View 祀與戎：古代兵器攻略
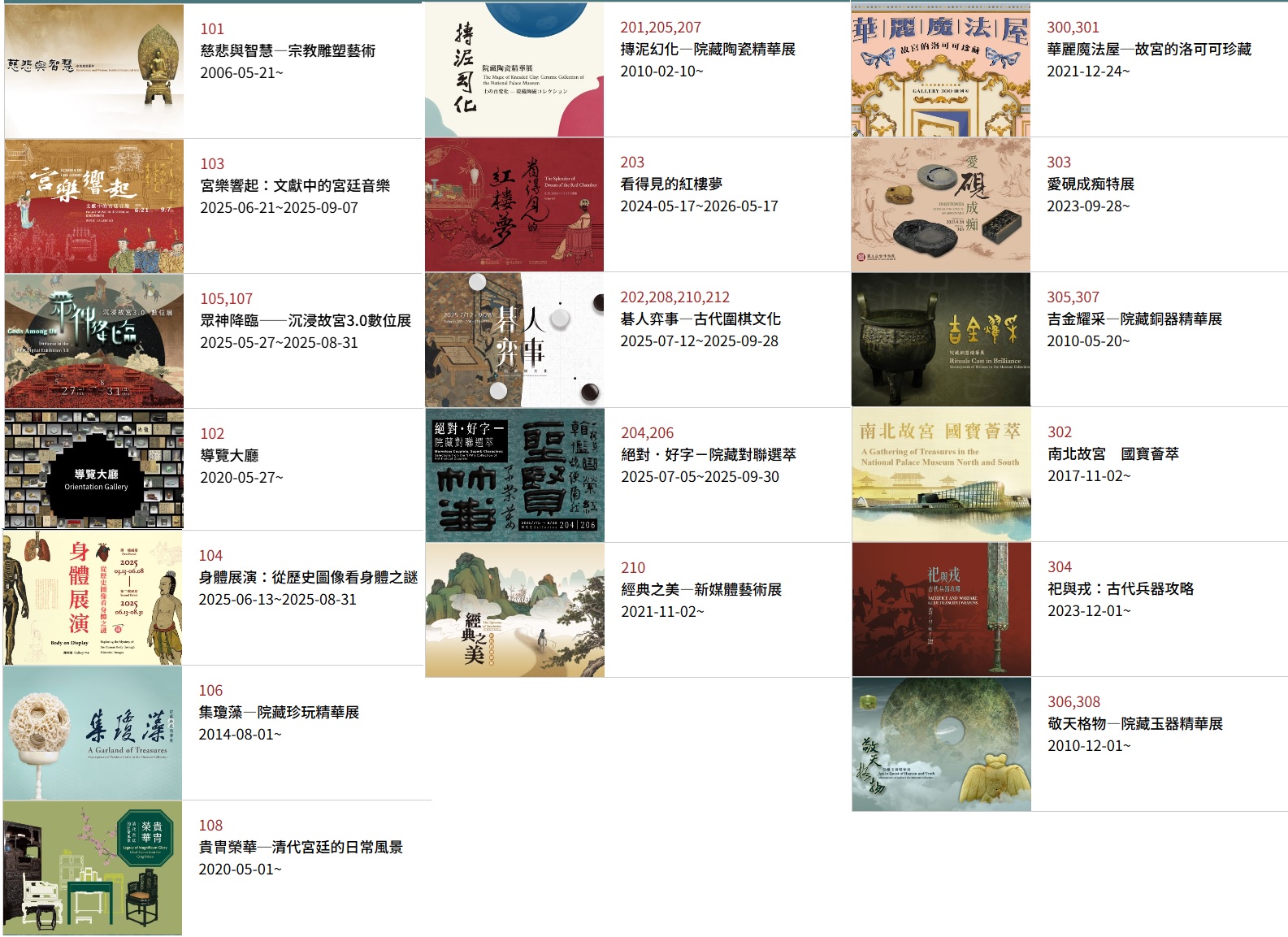Image resolution: width=1288 pixels, height=937 pixels. tap(1121, 588)
